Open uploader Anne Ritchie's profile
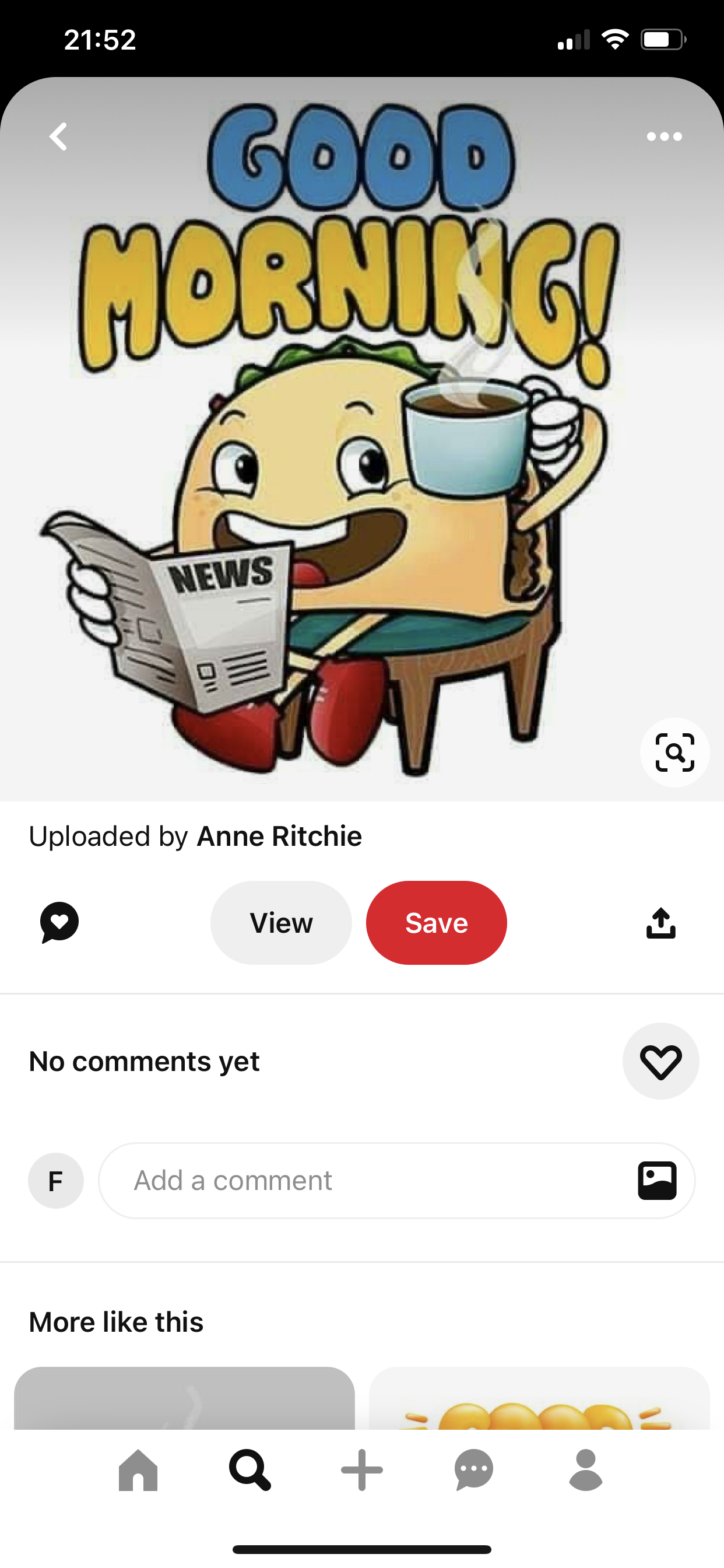The width and height of the screenshot is (724, 1568). 279,836
